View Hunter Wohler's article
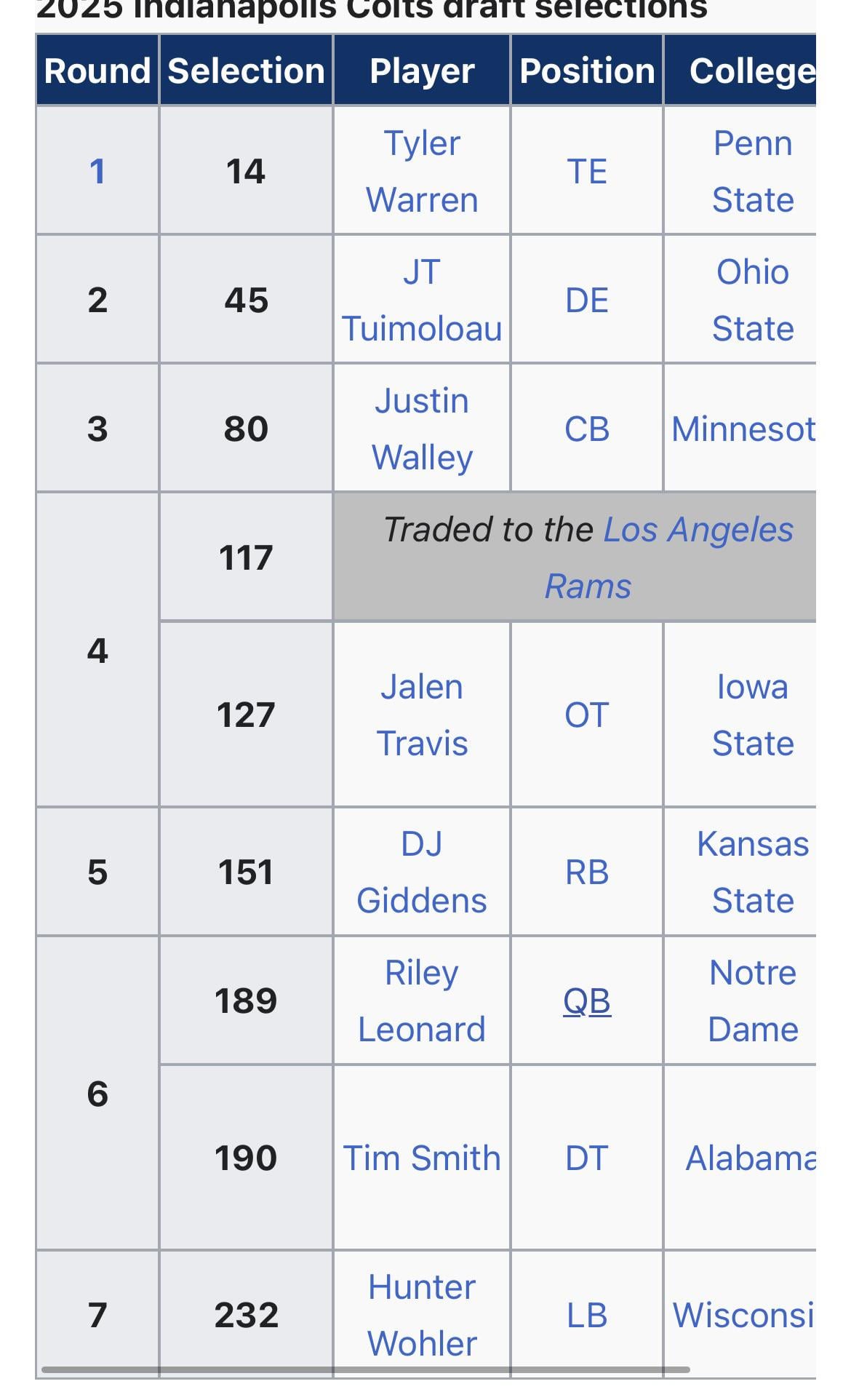This screenshot has height=1400, width=851. [422, 1315]
